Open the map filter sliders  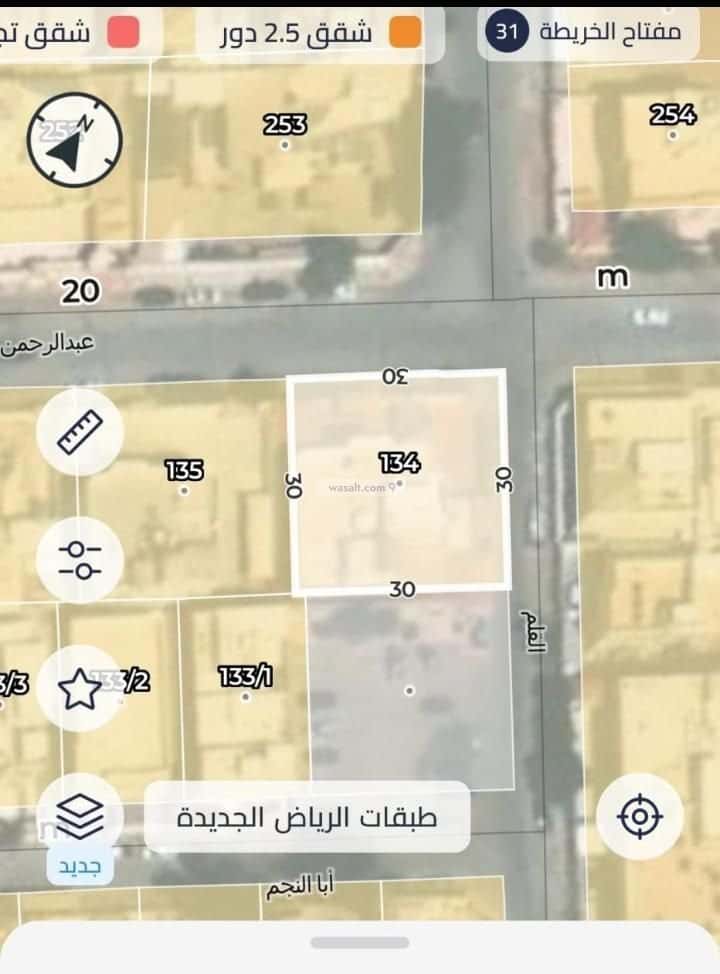(x=80, y=560)
